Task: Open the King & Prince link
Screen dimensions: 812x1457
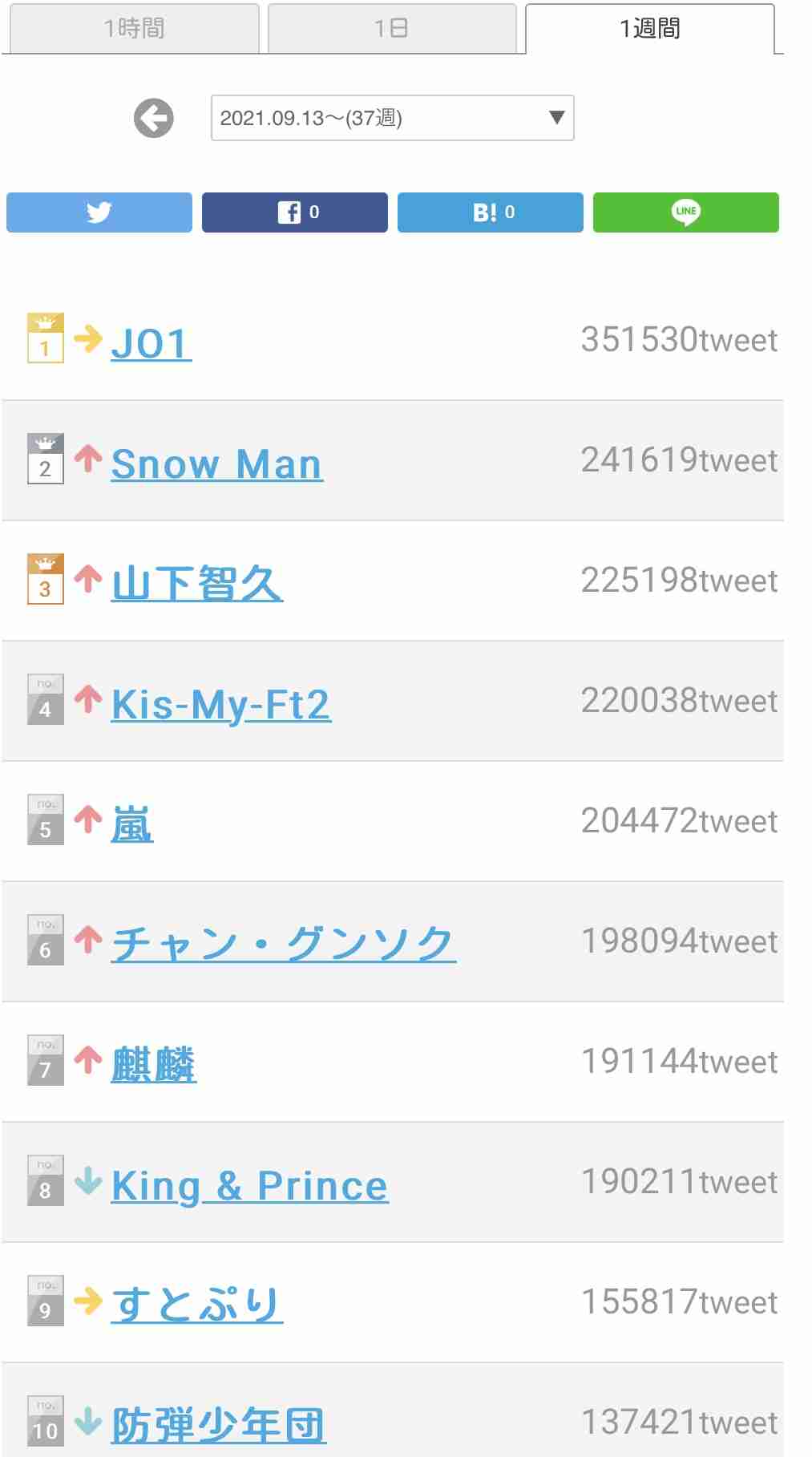Action: point(249,1186)
